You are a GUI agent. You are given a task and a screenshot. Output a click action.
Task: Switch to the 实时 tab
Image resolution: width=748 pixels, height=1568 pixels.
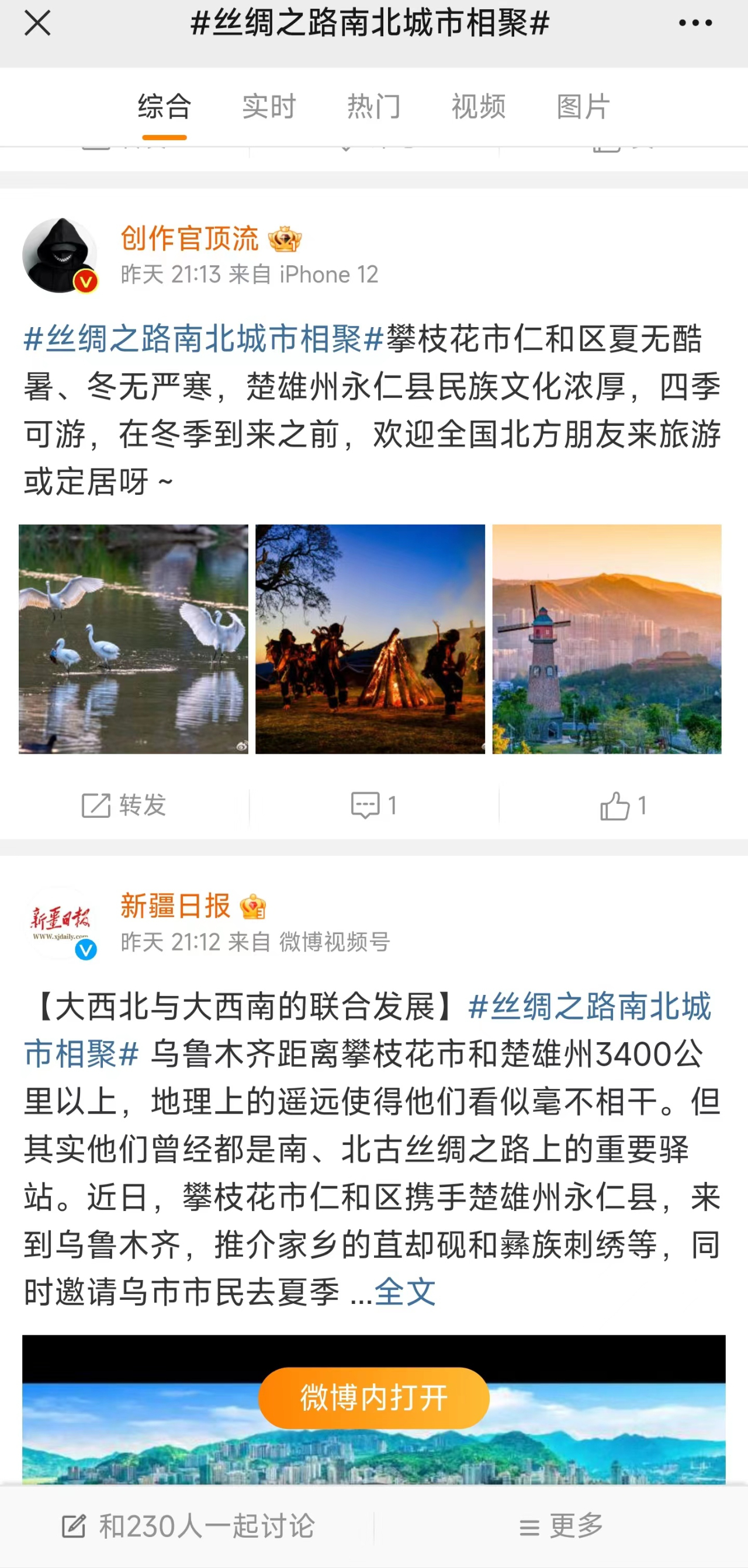click(269, 106)
